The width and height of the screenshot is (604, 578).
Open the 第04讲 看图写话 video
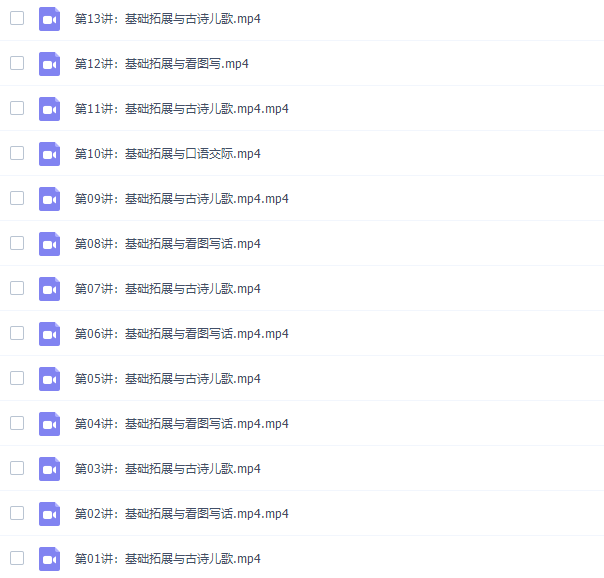pyautogui.click(x=181, y=424)
